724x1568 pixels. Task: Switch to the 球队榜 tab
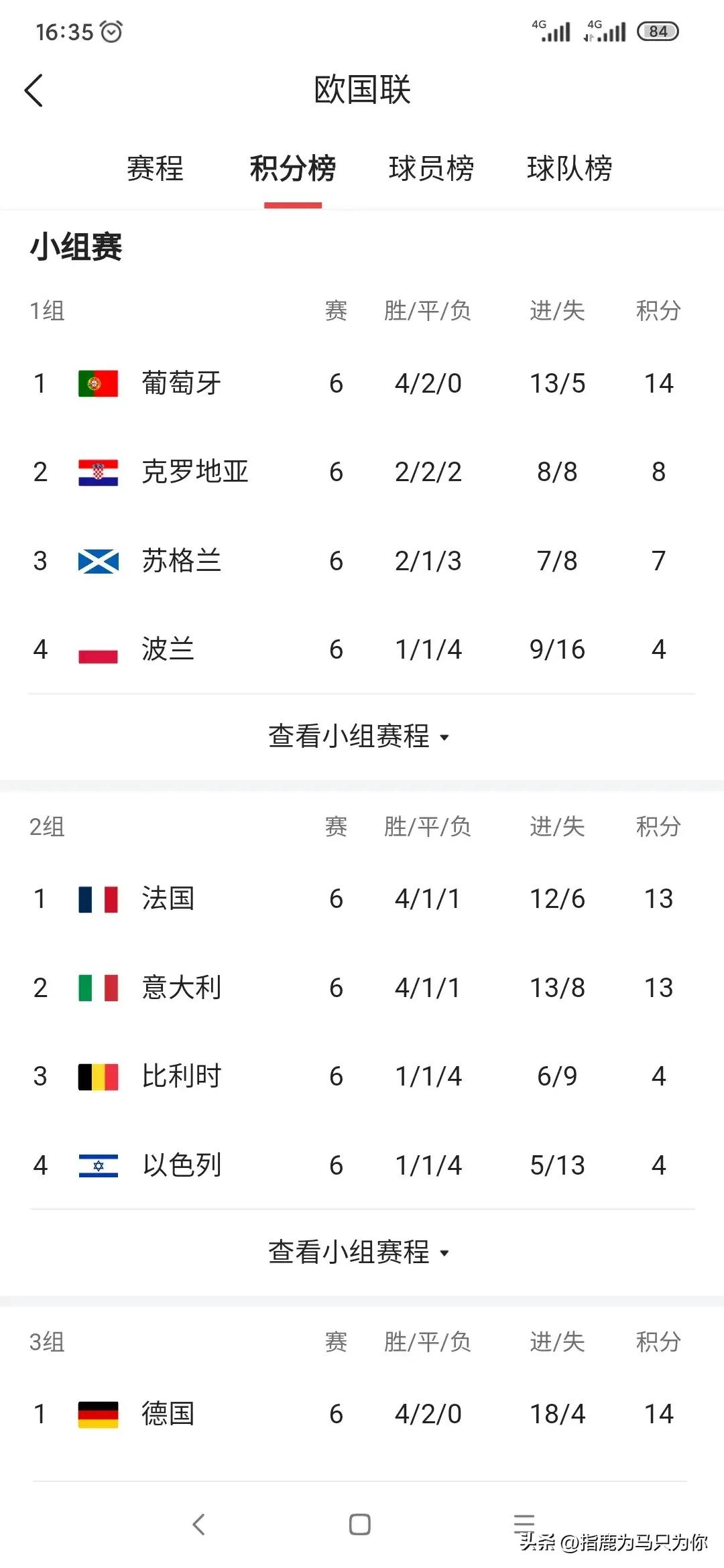click(x=569, y=168)
